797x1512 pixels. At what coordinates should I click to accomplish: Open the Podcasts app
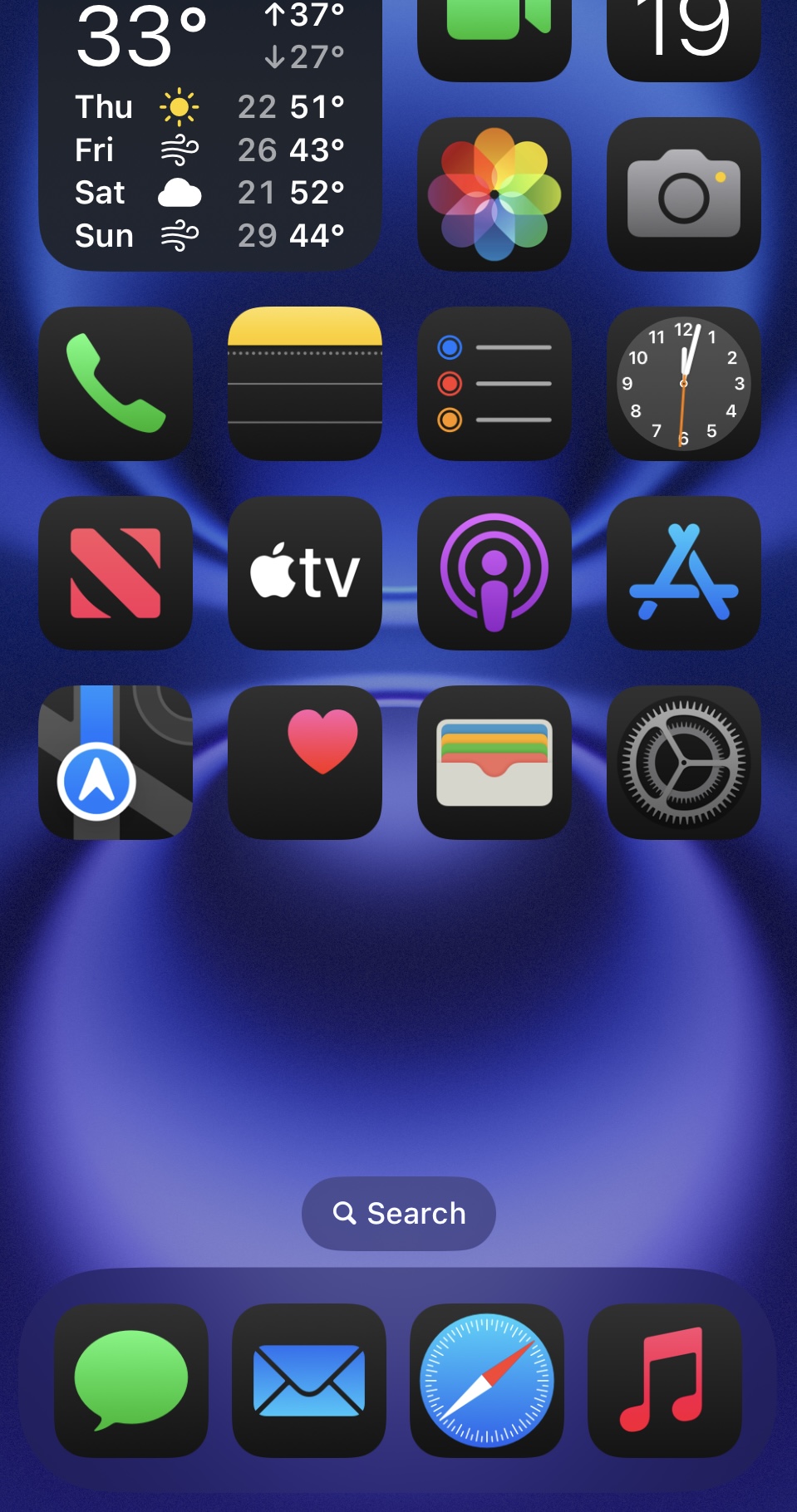pyautogui.click(x=494, y=572)
